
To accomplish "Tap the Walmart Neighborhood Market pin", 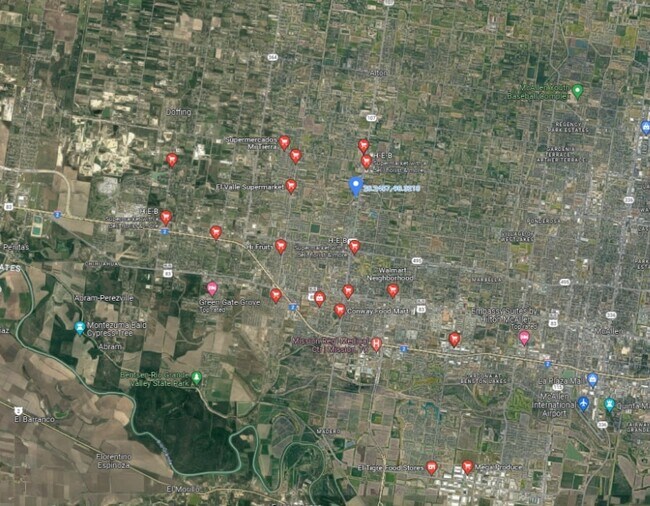I will (392, 290).
